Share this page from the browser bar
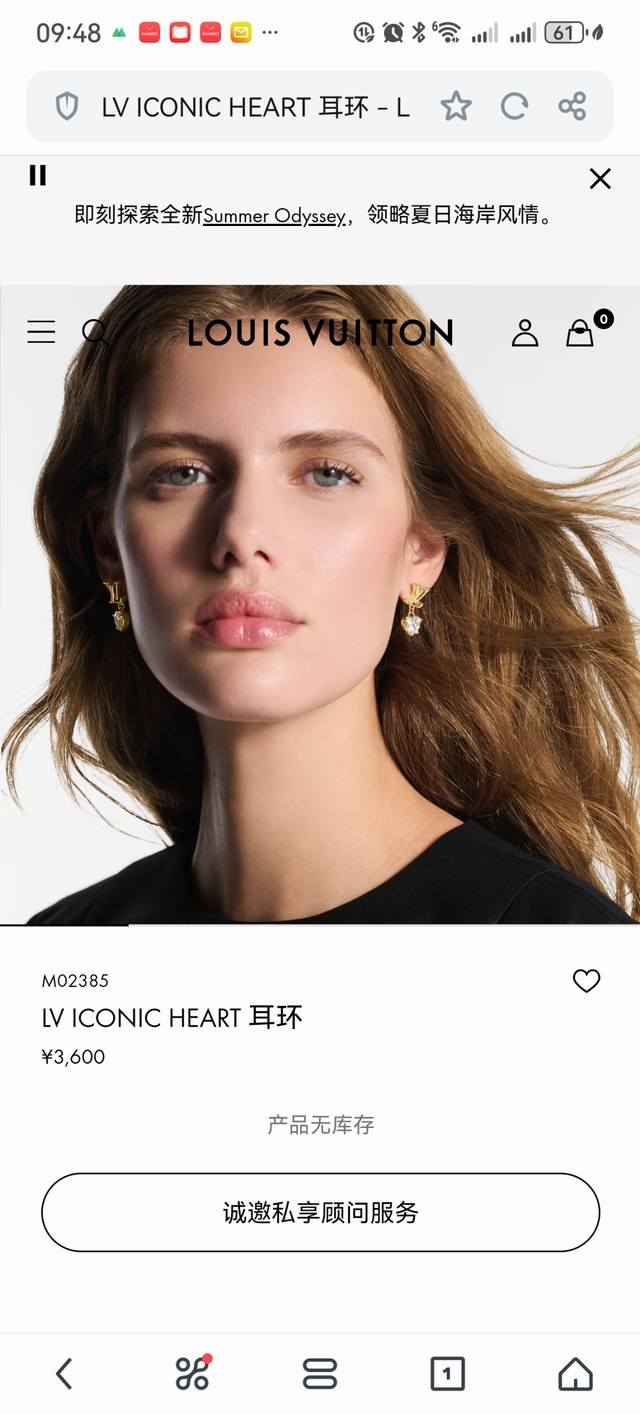Image resolution: width=640 pixels, height=1415 pixels. [572, 106]
